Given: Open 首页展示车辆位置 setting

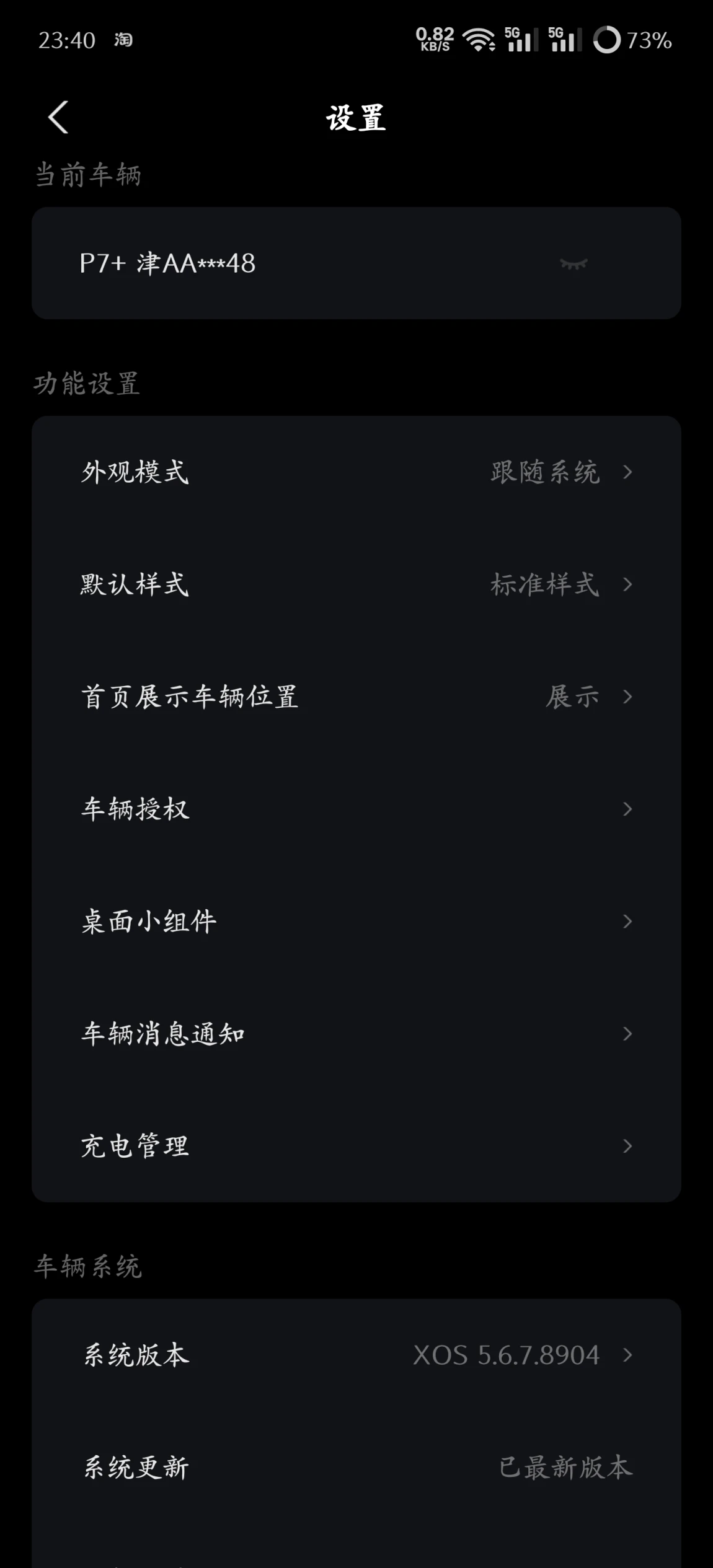Looking at the screenshot, I should pyautogui.click(x=356, y=697).
